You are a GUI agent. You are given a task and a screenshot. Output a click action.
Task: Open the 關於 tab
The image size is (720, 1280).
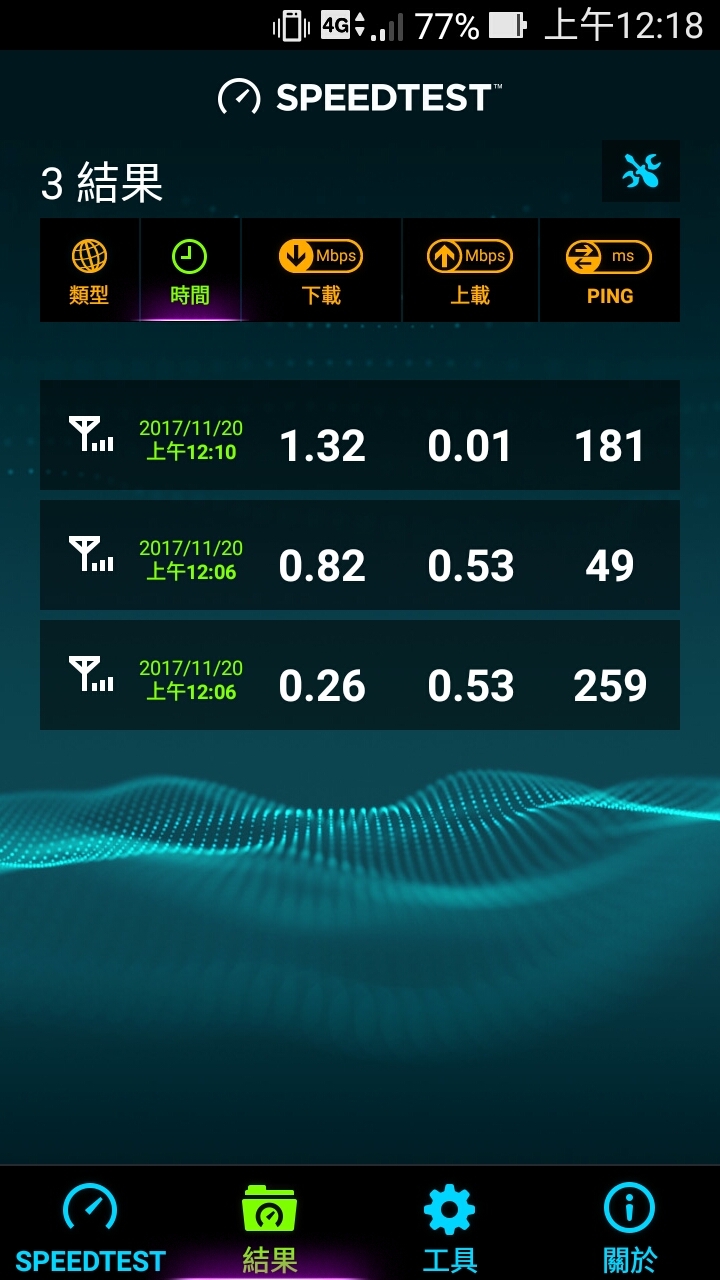pyautogui.click(x=630, y=1226)
